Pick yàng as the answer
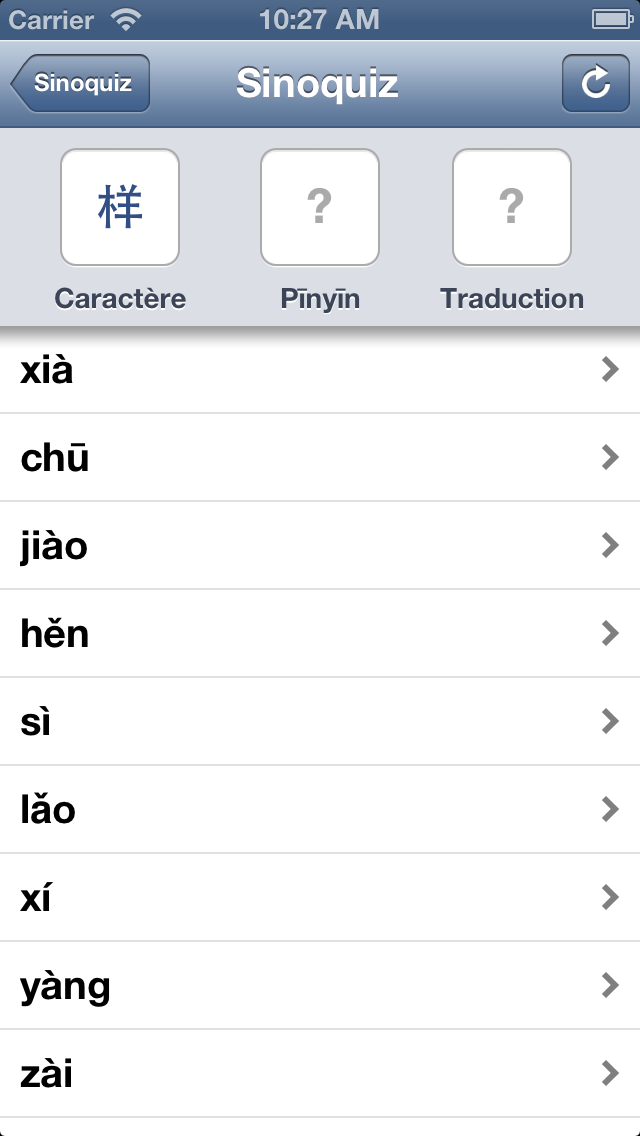 pos(320,985)
